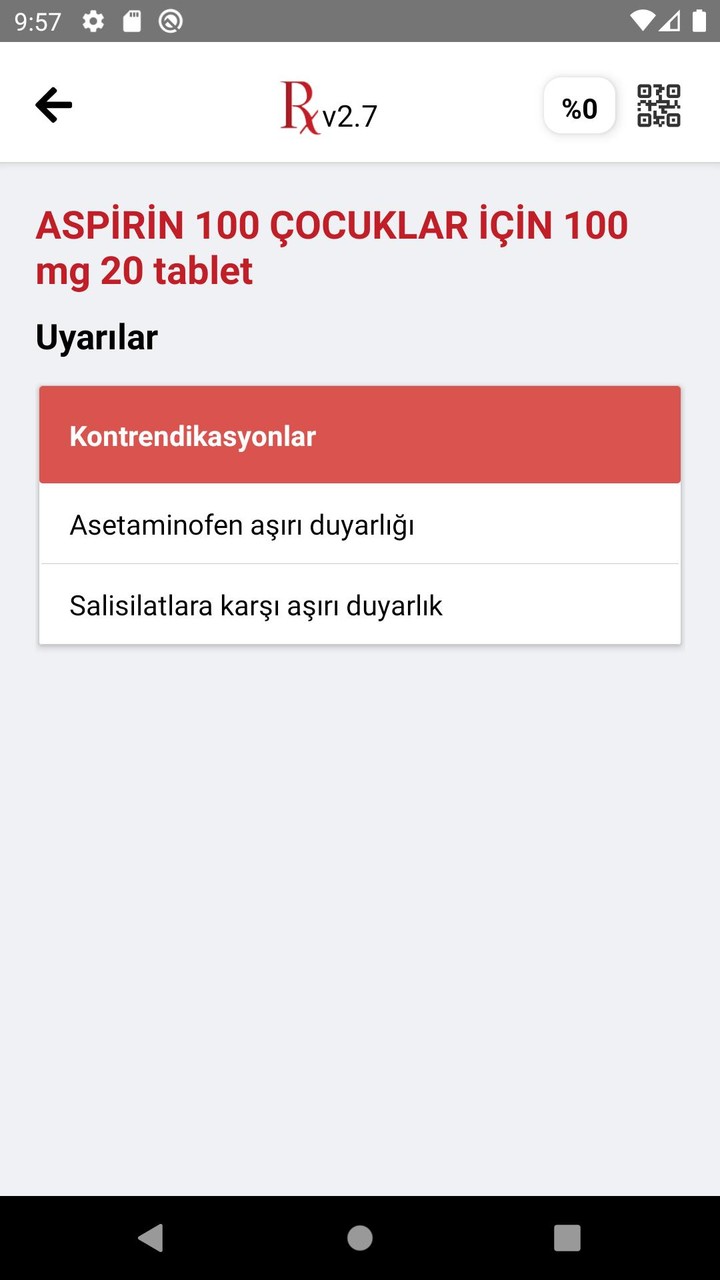Tap the ASPİRİN 100 ÇOCUKLAR İÇİN title
The image size is (720, 1280).
[331, 247]
